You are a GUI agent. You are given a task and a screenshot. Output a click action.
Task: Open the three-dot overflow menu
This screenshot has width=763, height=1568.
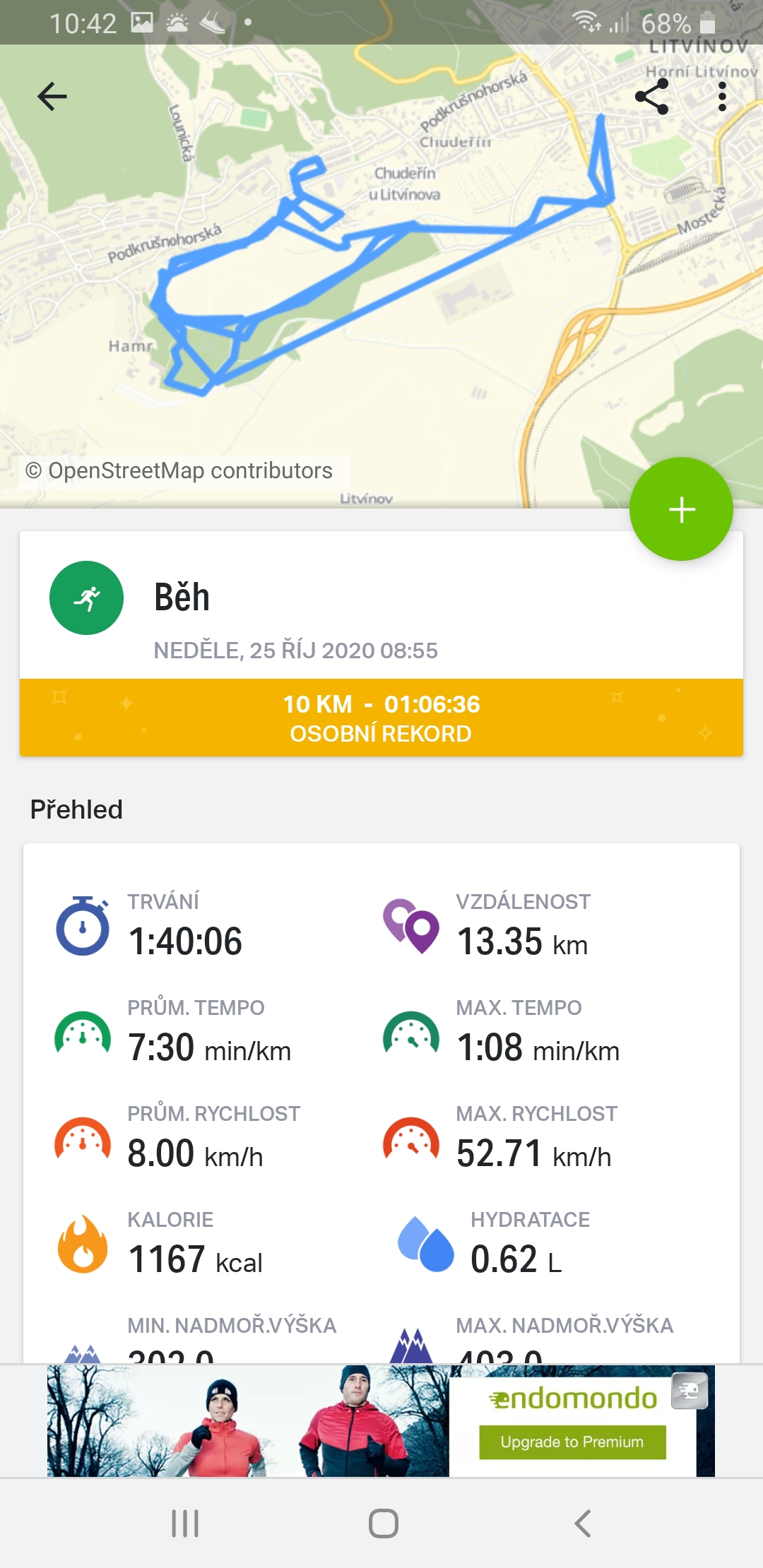722,96
